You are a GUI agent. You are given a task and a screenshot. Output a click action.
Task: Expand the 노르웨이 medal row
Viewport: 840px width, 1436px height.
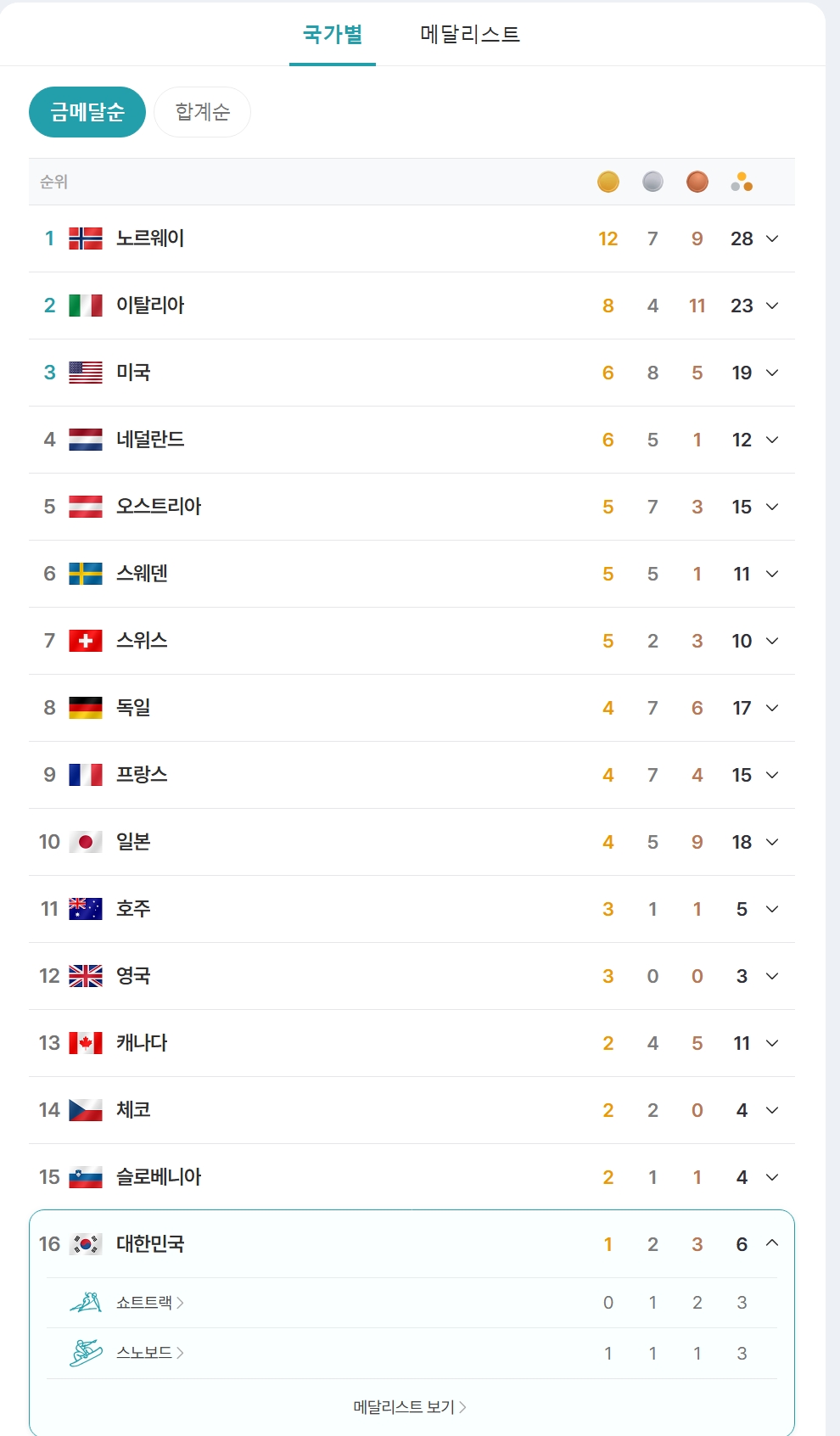(771, 238)
